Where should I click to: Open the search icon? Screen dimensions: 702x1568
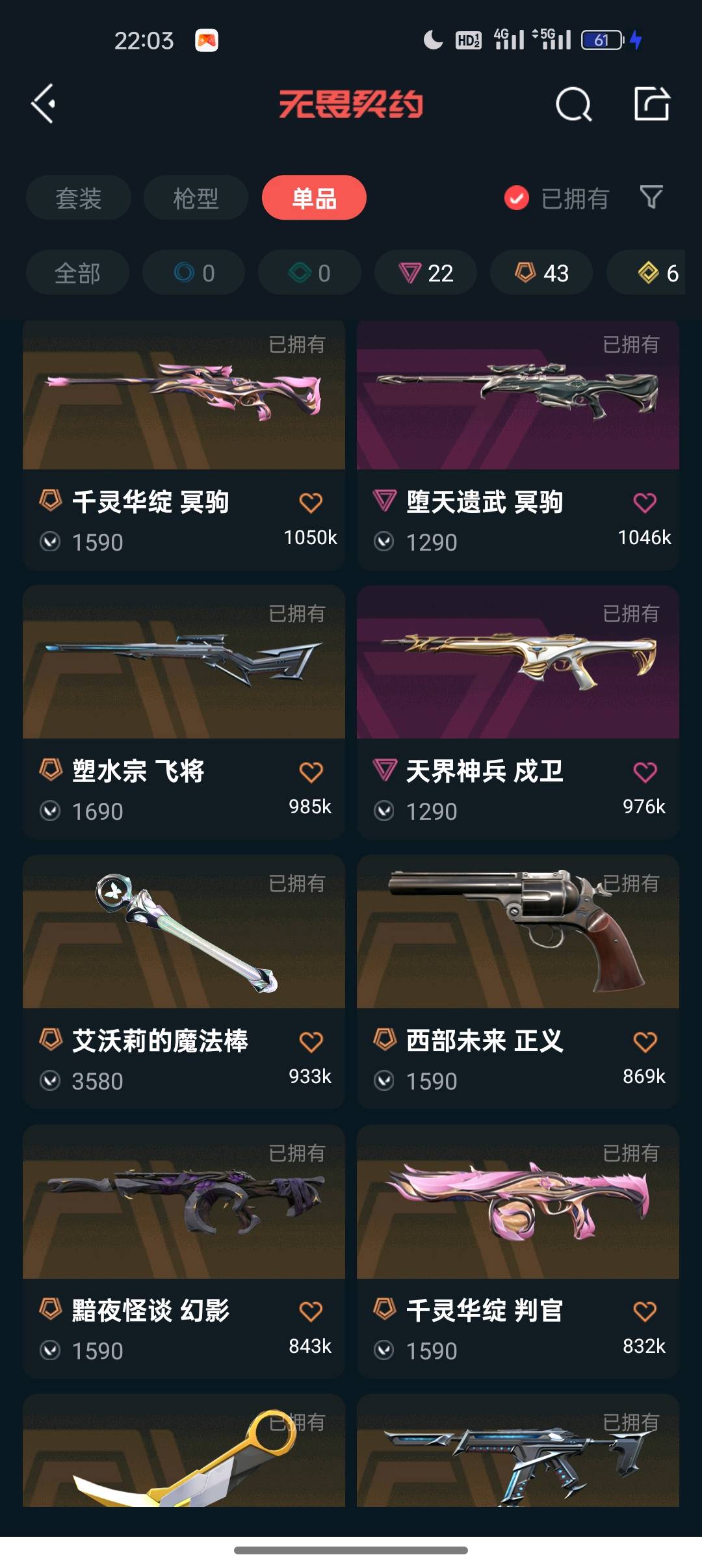tap(573, 104)
